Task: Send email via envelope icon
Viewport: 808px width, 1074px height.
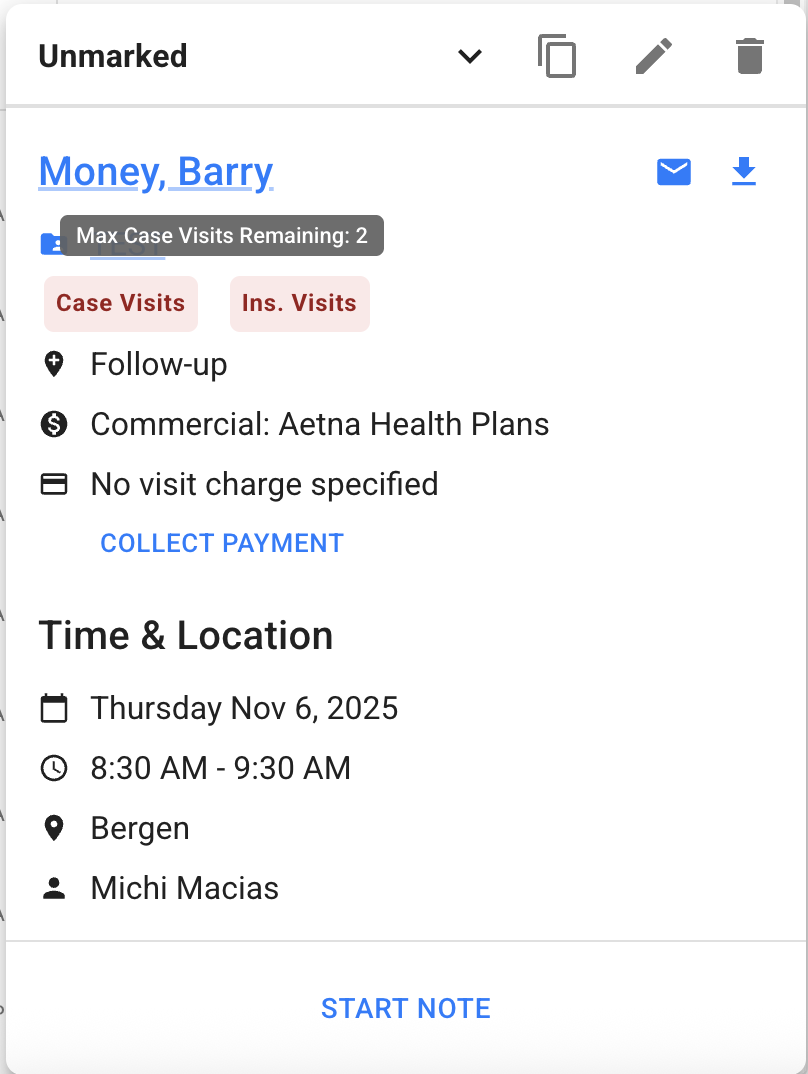Action: tap(673, 172)
